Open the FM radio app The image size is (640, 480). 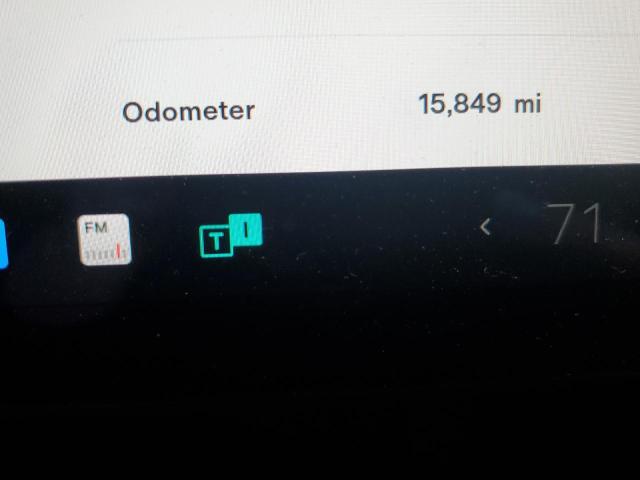coord(104,240)
